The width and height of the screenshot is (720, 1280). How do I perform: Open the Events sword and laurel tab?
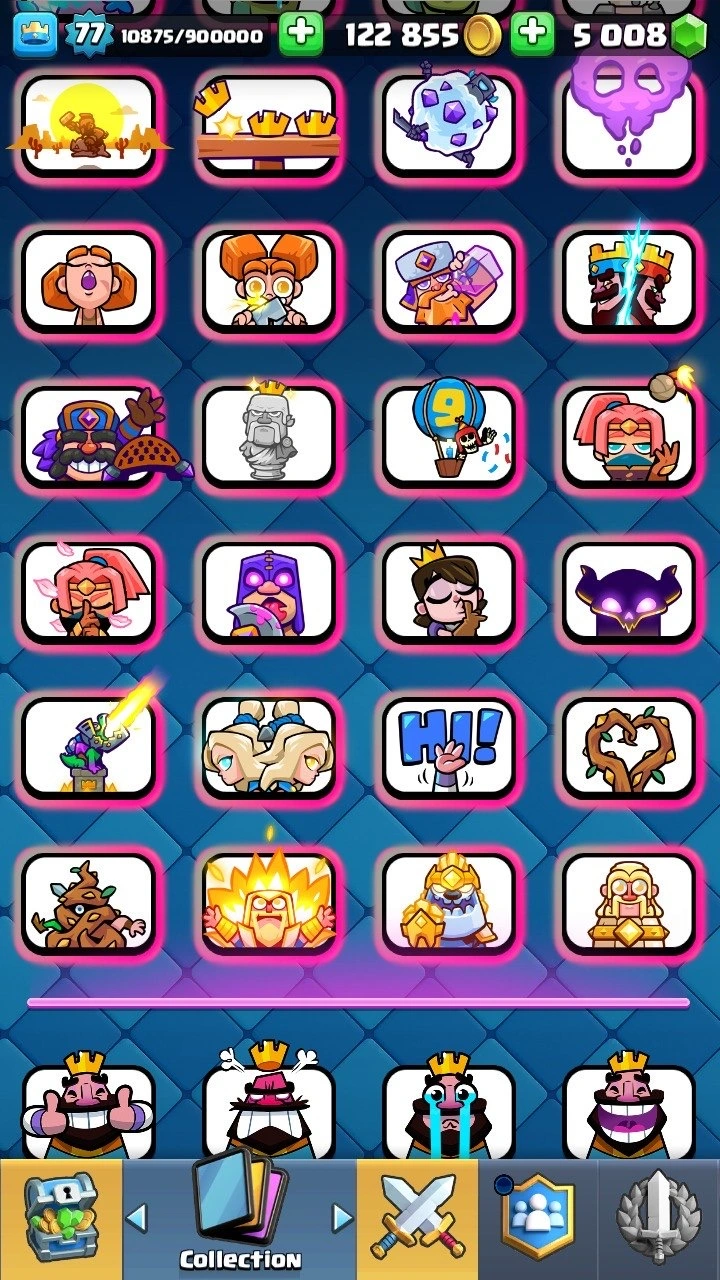point(659,1219)
